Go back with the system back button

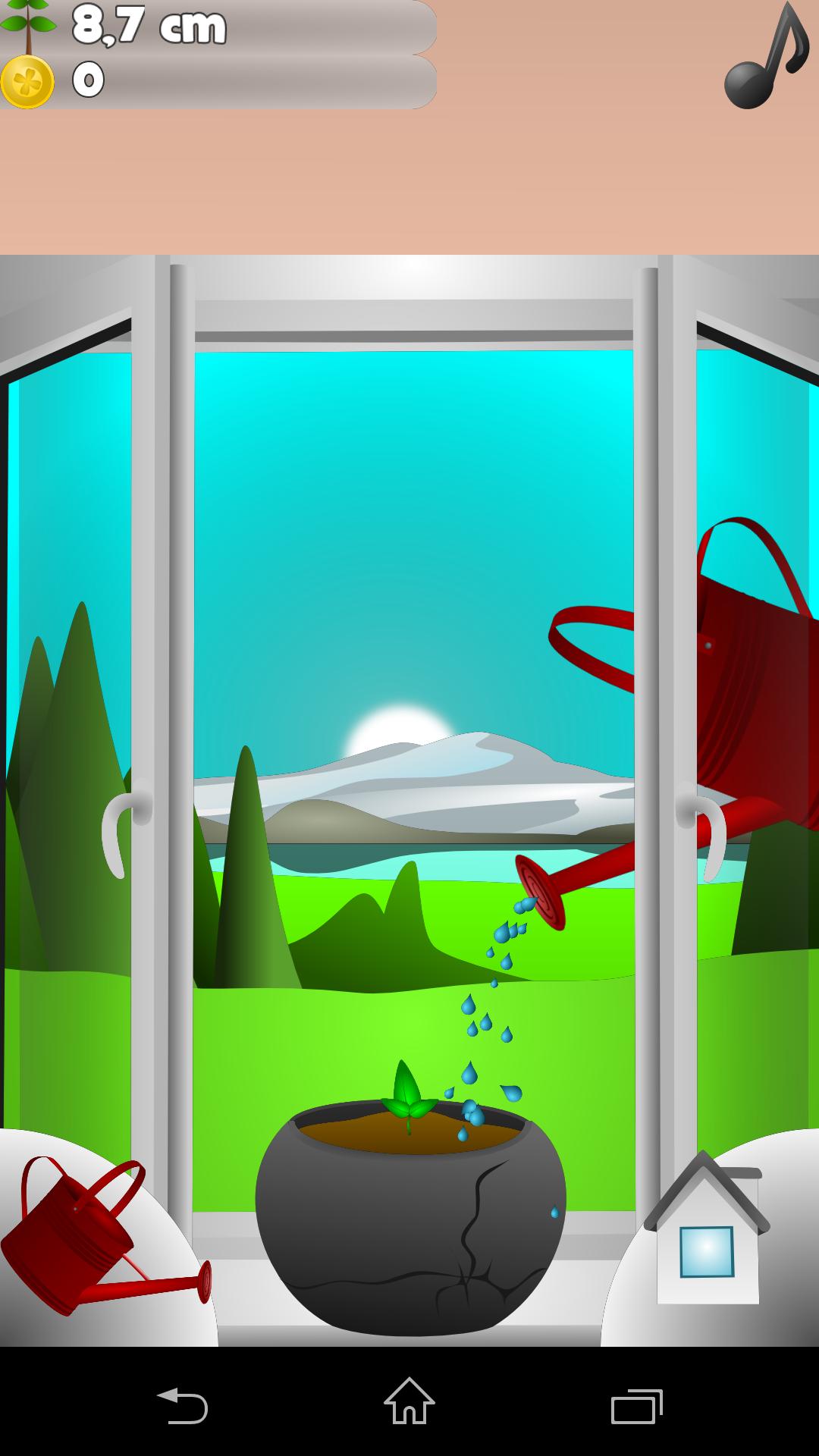[x=182, y=1405]
